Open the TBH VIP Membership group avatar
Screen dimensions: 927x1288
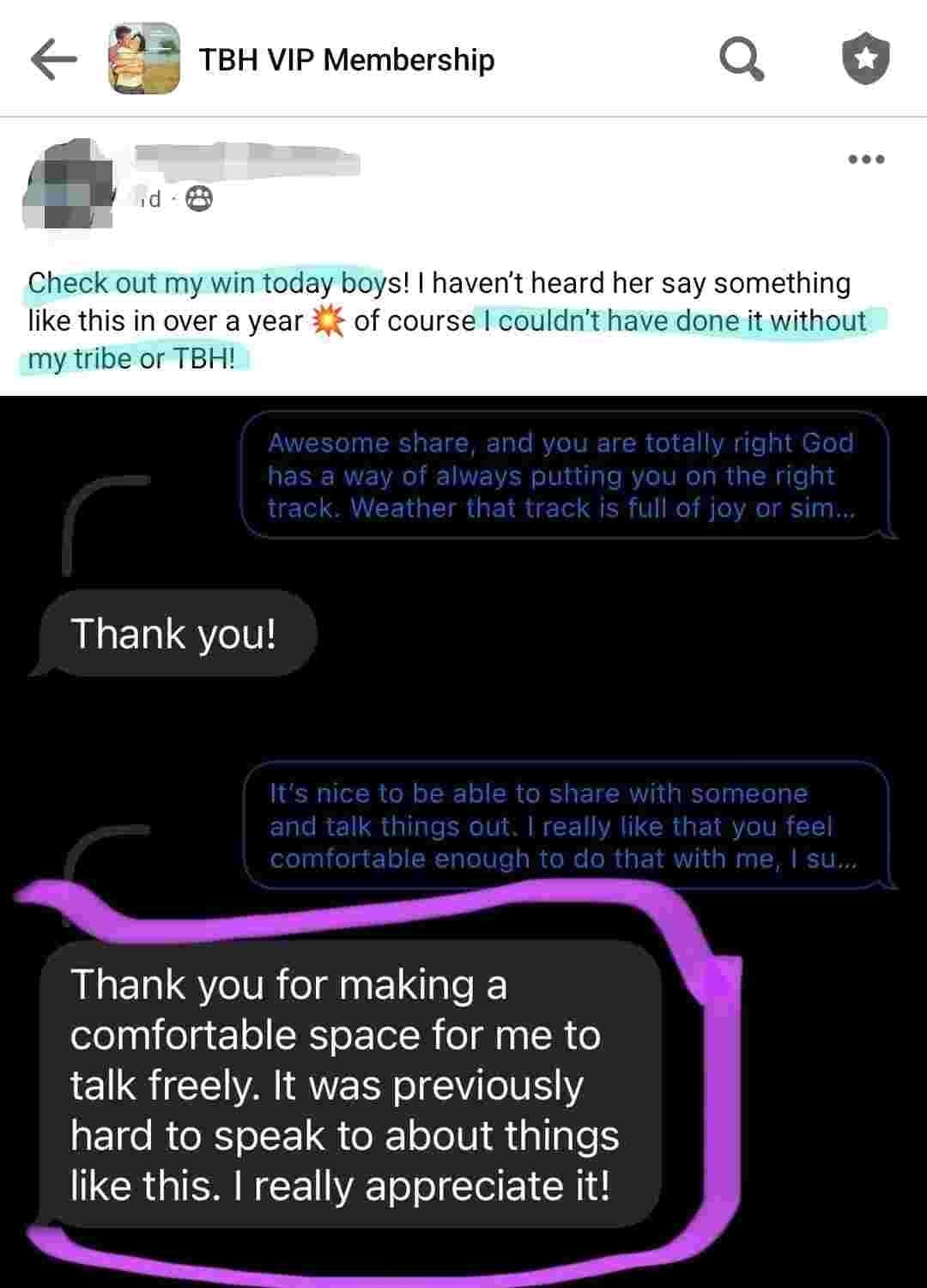click(143, 58)
